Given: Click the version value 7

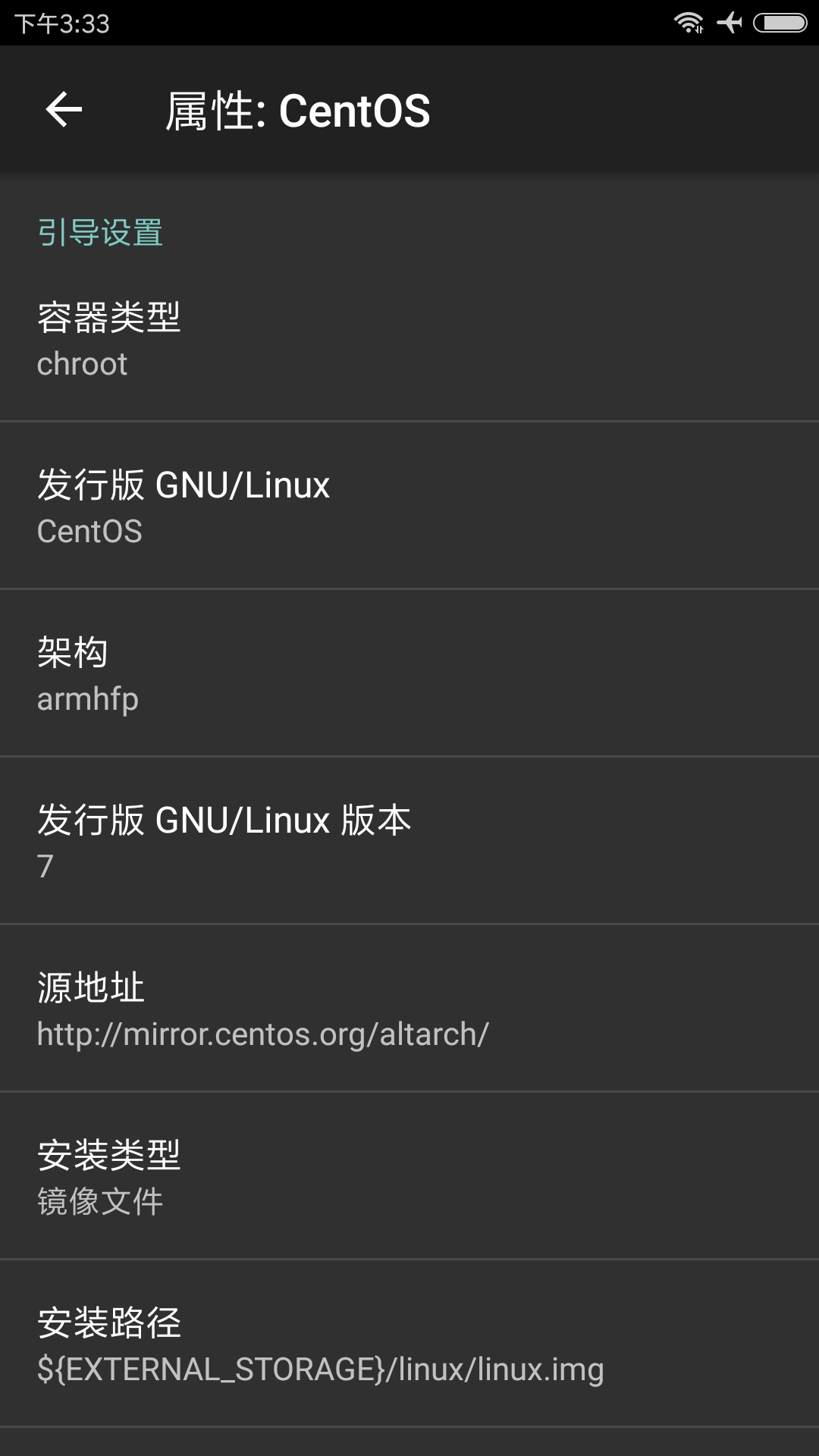Looking at the screenshot, I should click(x=43, y=868).
